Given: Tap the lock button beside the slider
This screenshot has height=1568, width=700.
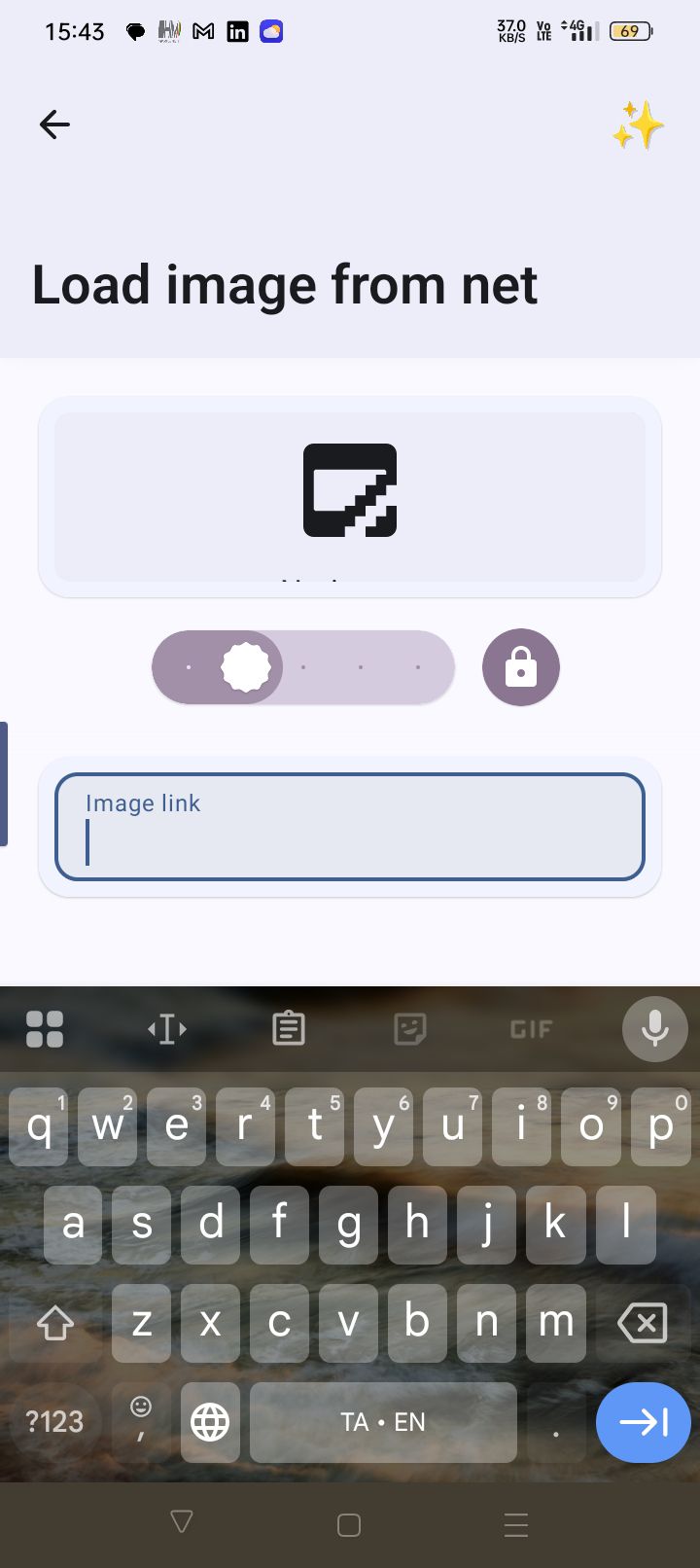Looking at the screenshot, I should (521, 667).
